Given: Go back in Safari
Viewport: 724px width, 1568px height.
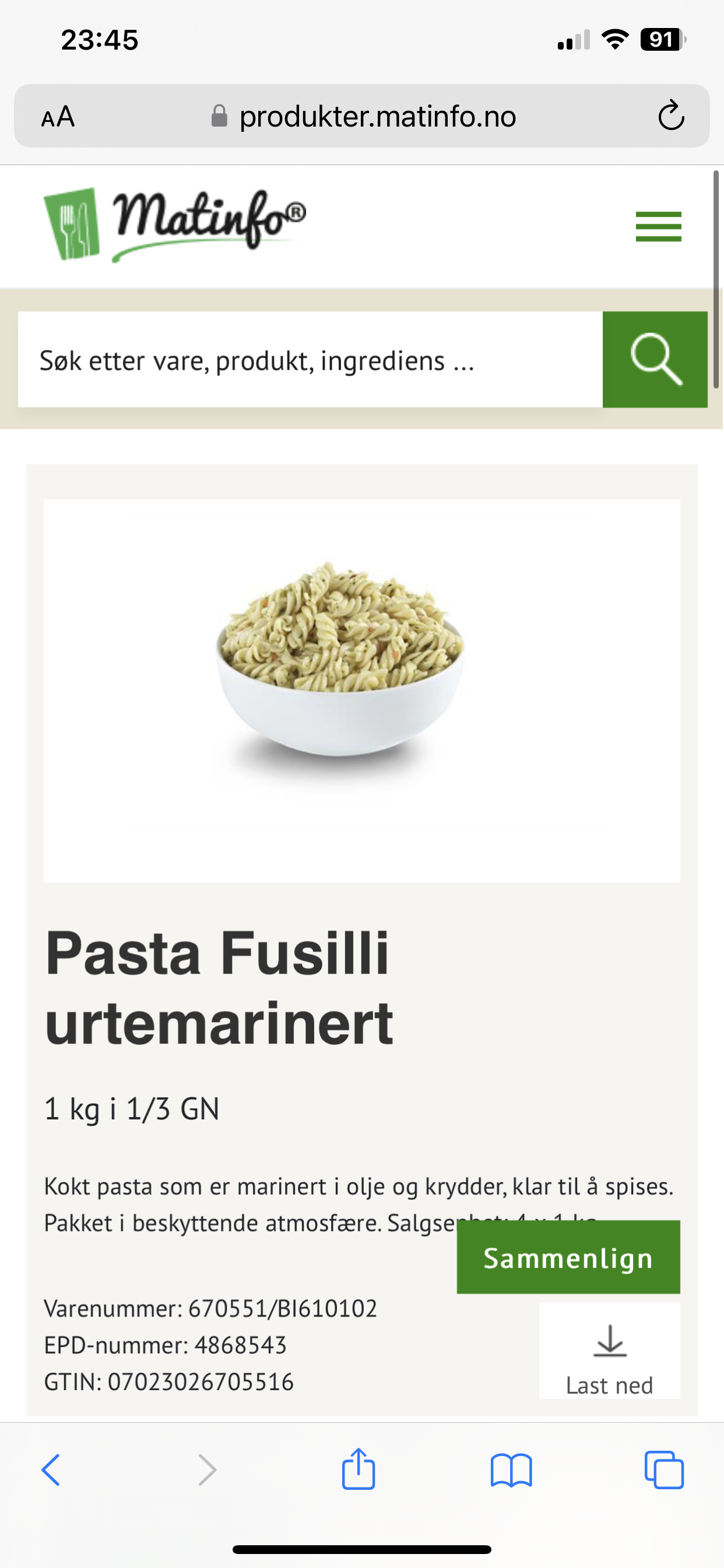Looking at the screenshot, I should click(51, 1470).
